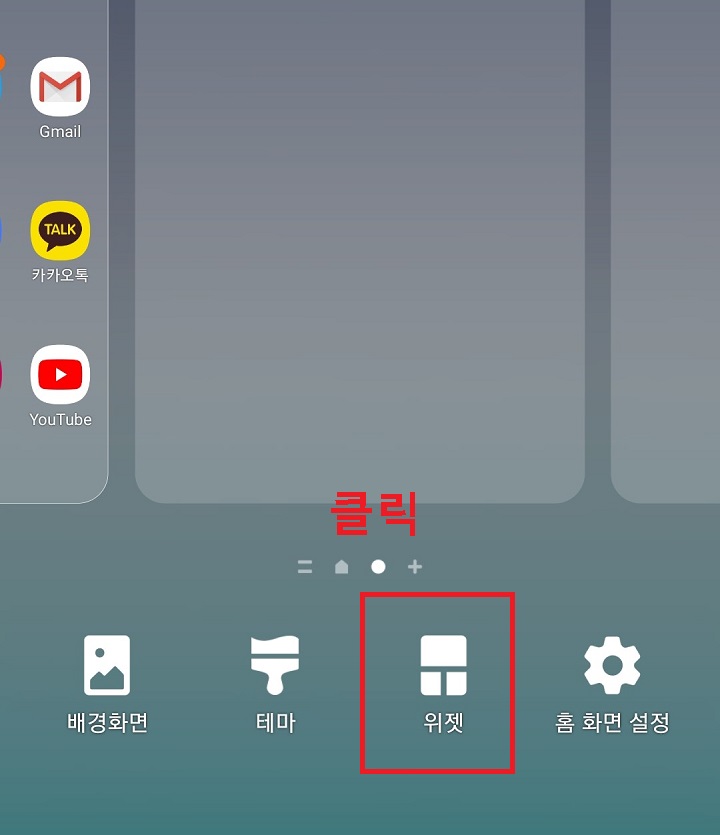Tap the Gmail label text
Image resolution: width=720 pixels, height=835 pixels.
(x=58, y=131)
